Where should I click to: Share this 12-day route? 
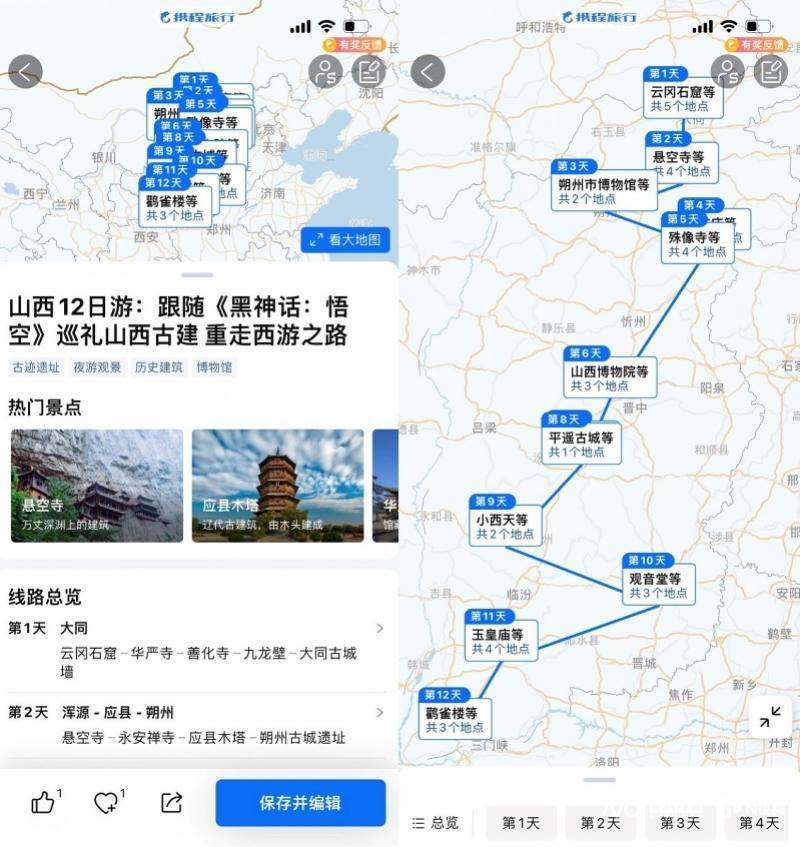(171, 802)
